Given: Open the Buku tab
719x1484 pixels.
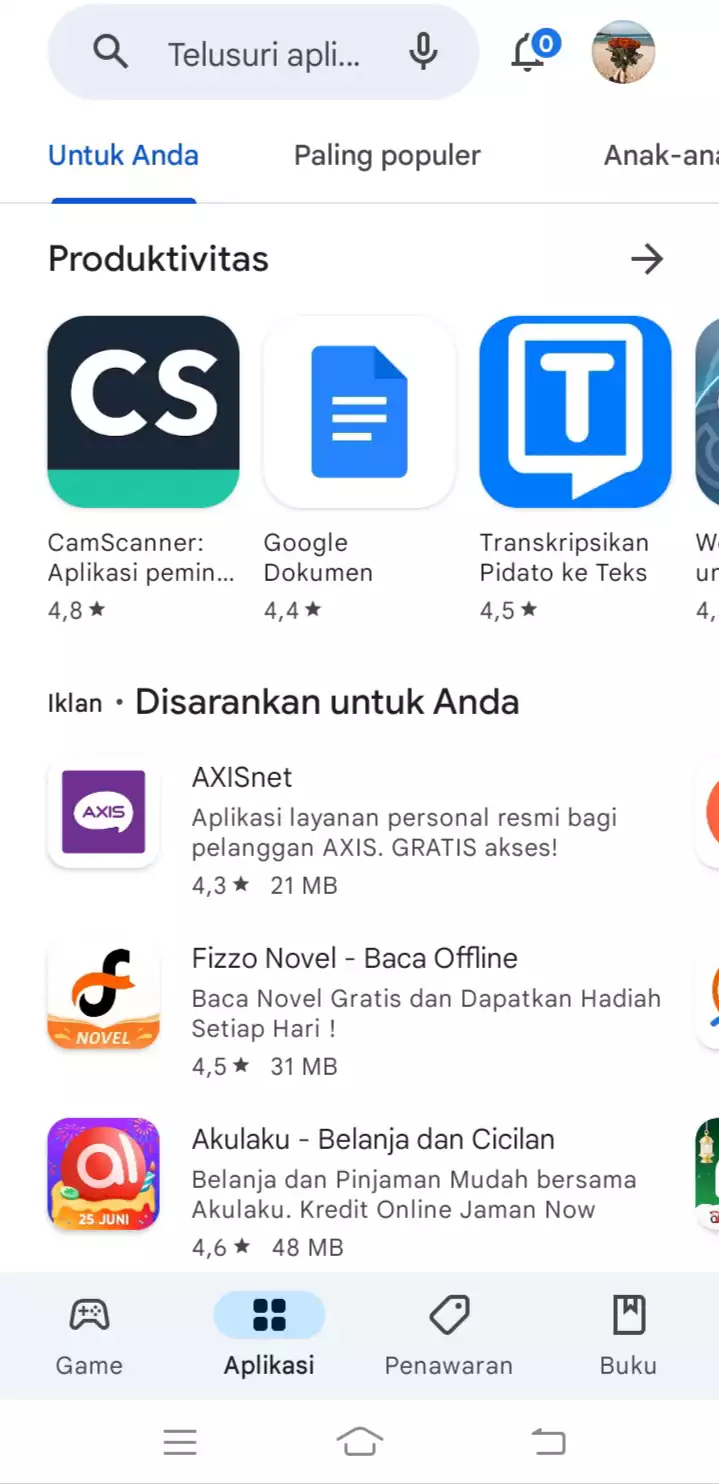Looking at the screenshot, I should (628, 1336).
